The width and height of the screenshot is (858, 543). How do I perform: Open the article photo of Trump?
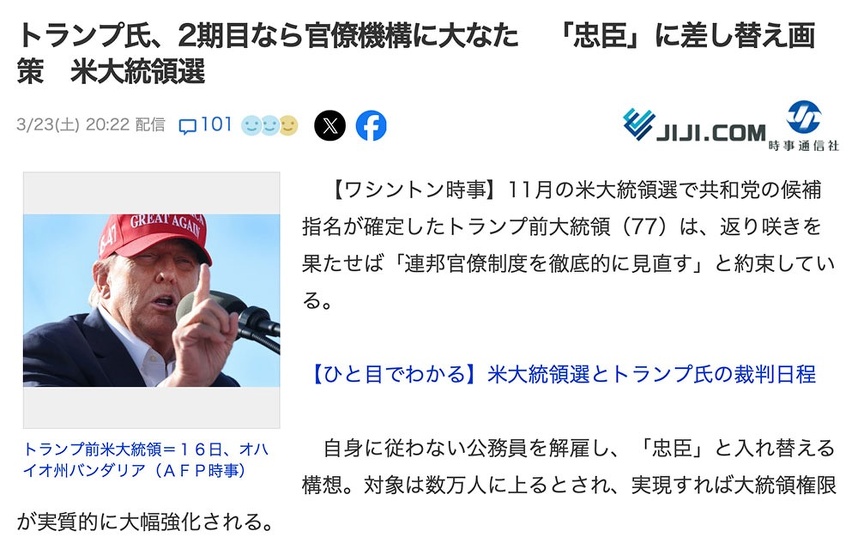pyautogui.click(x=152, y=299)
